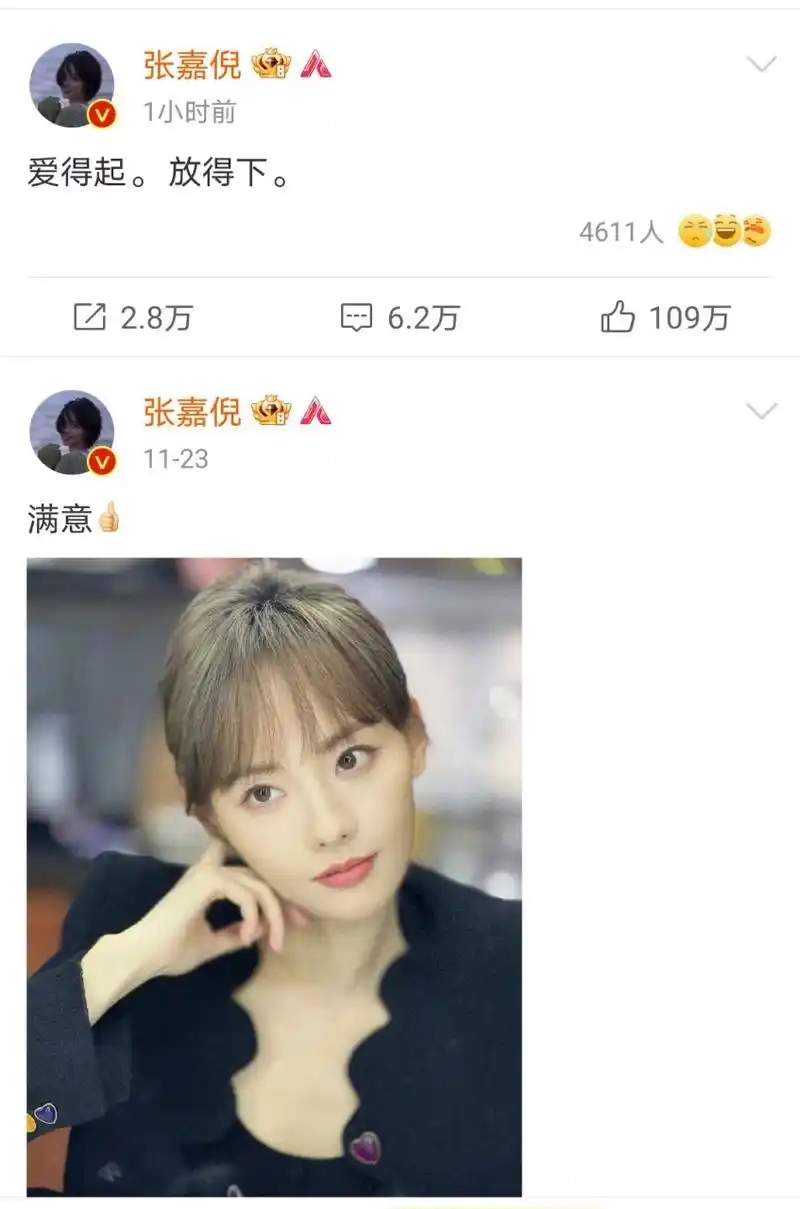Open avatar of the 1小时前 post
Viewport: 800px width, 1209px height.
(72, 85)
